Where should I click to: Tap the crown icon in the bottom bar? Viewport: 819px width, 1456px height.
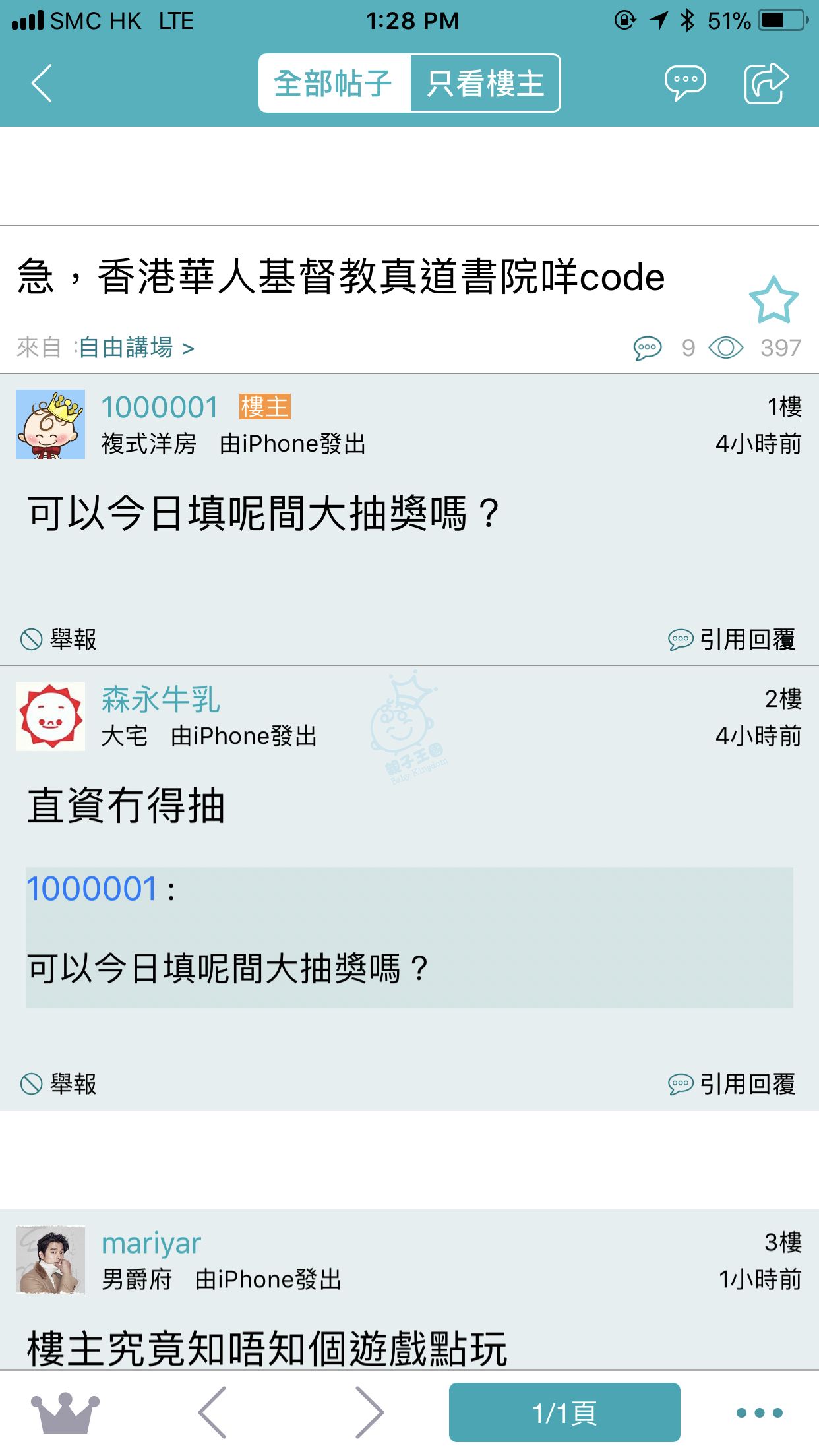[65, 1412]
